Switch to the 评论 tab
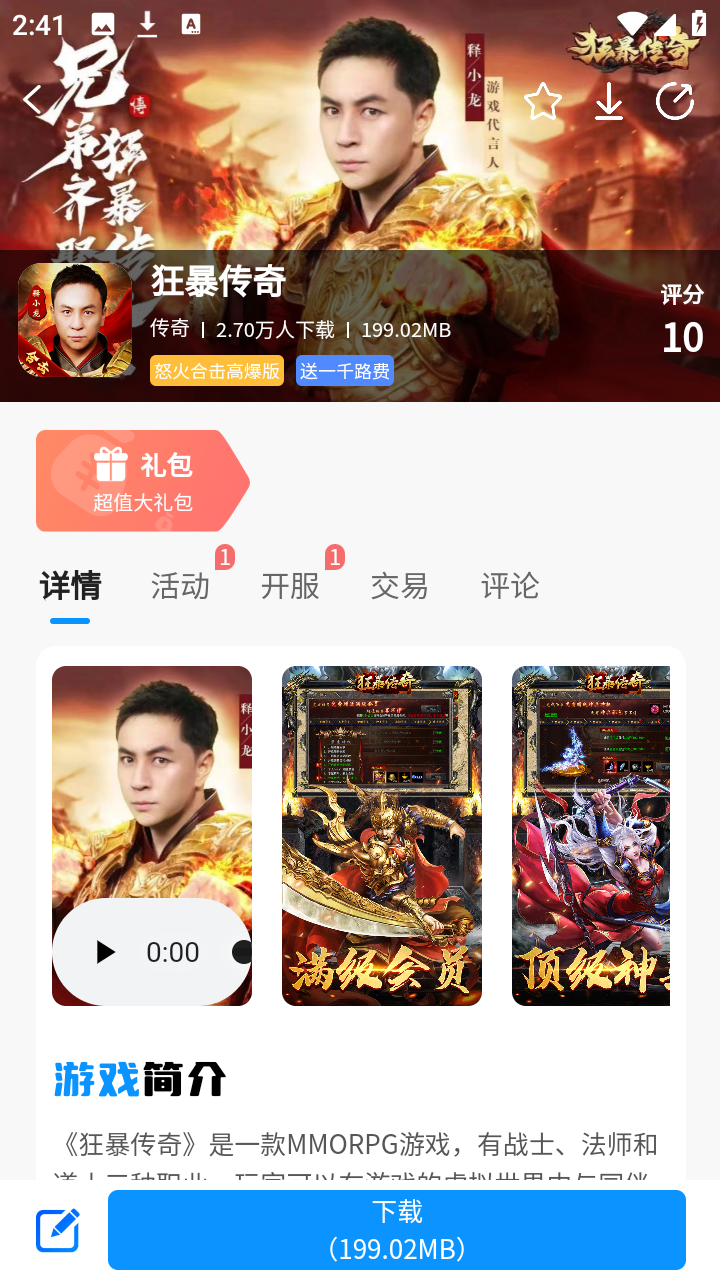 510,586
